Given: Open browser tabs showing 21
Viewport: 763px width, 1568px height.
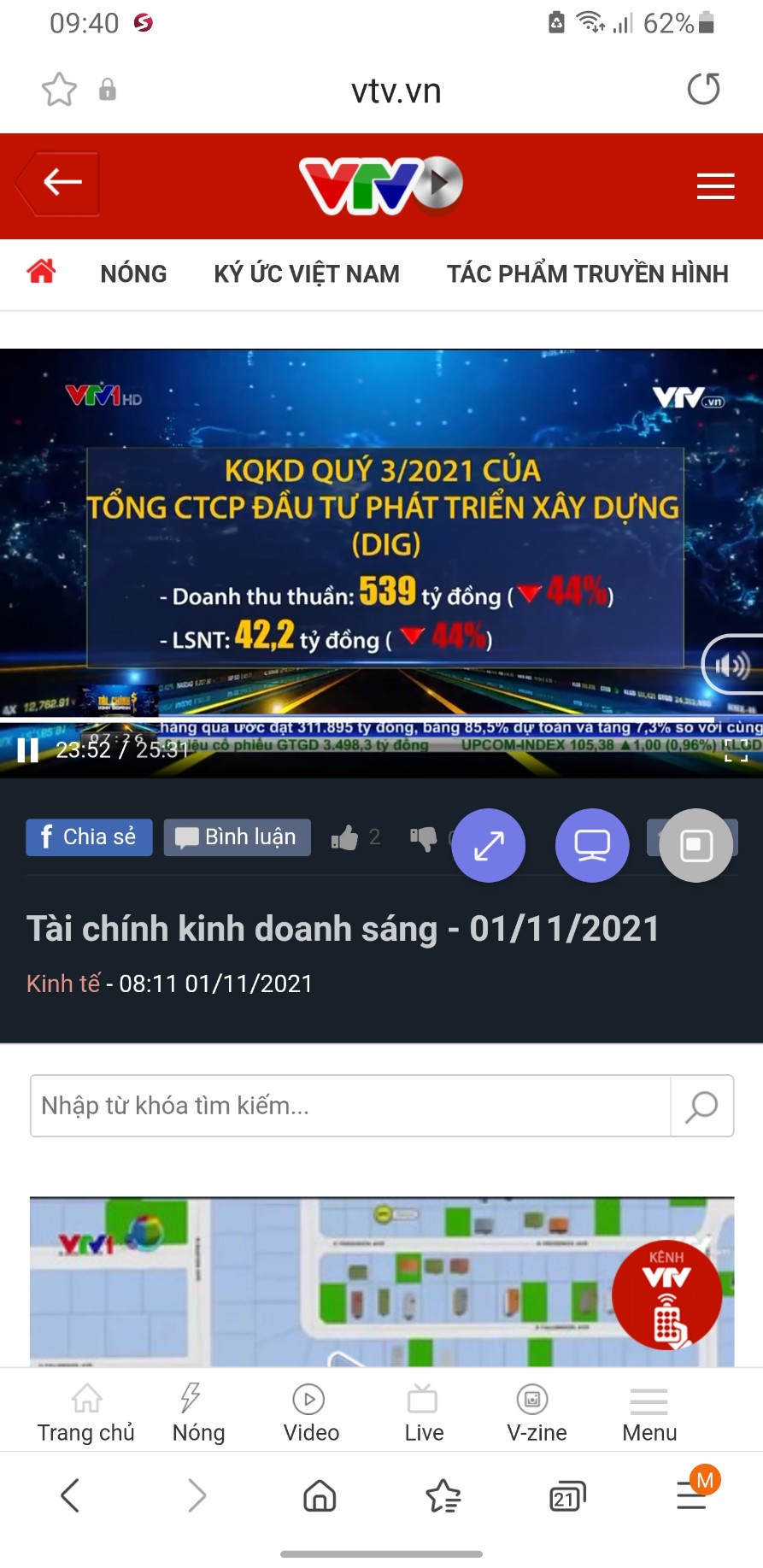Looking at the screenshot, I should click(566, 1496).
